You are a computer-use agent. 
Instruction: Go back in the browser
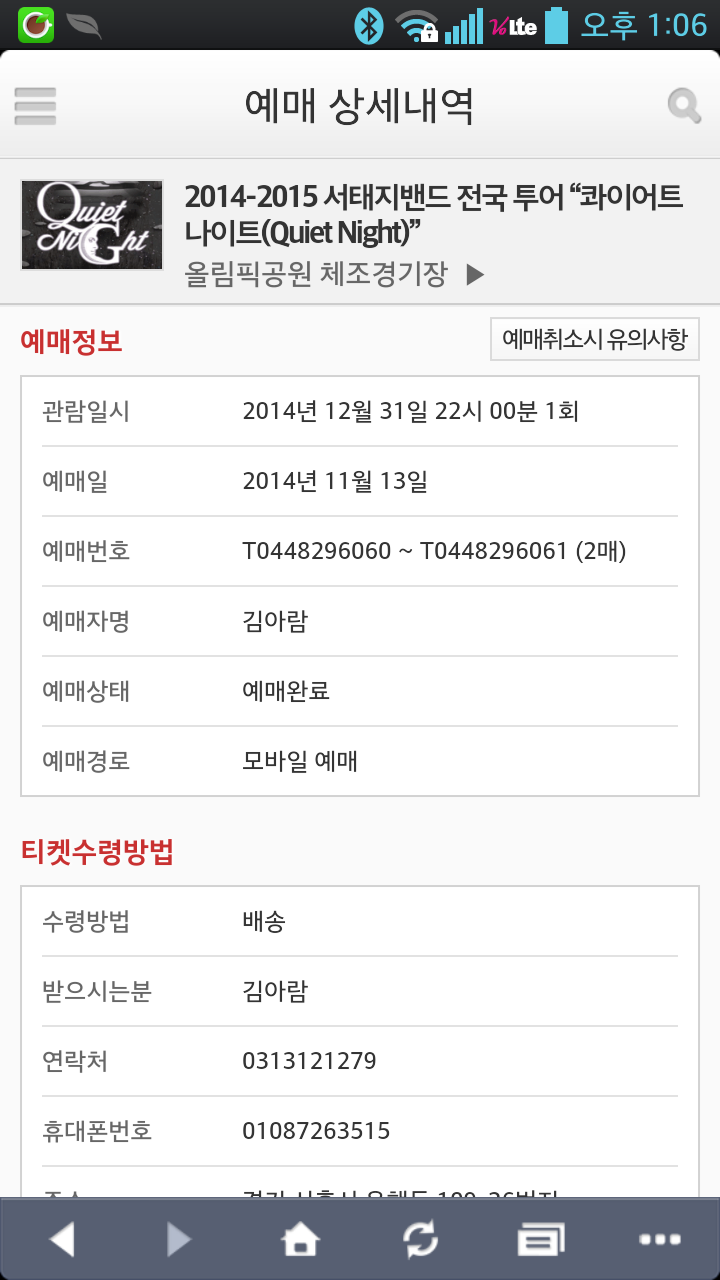[62, 1240]
